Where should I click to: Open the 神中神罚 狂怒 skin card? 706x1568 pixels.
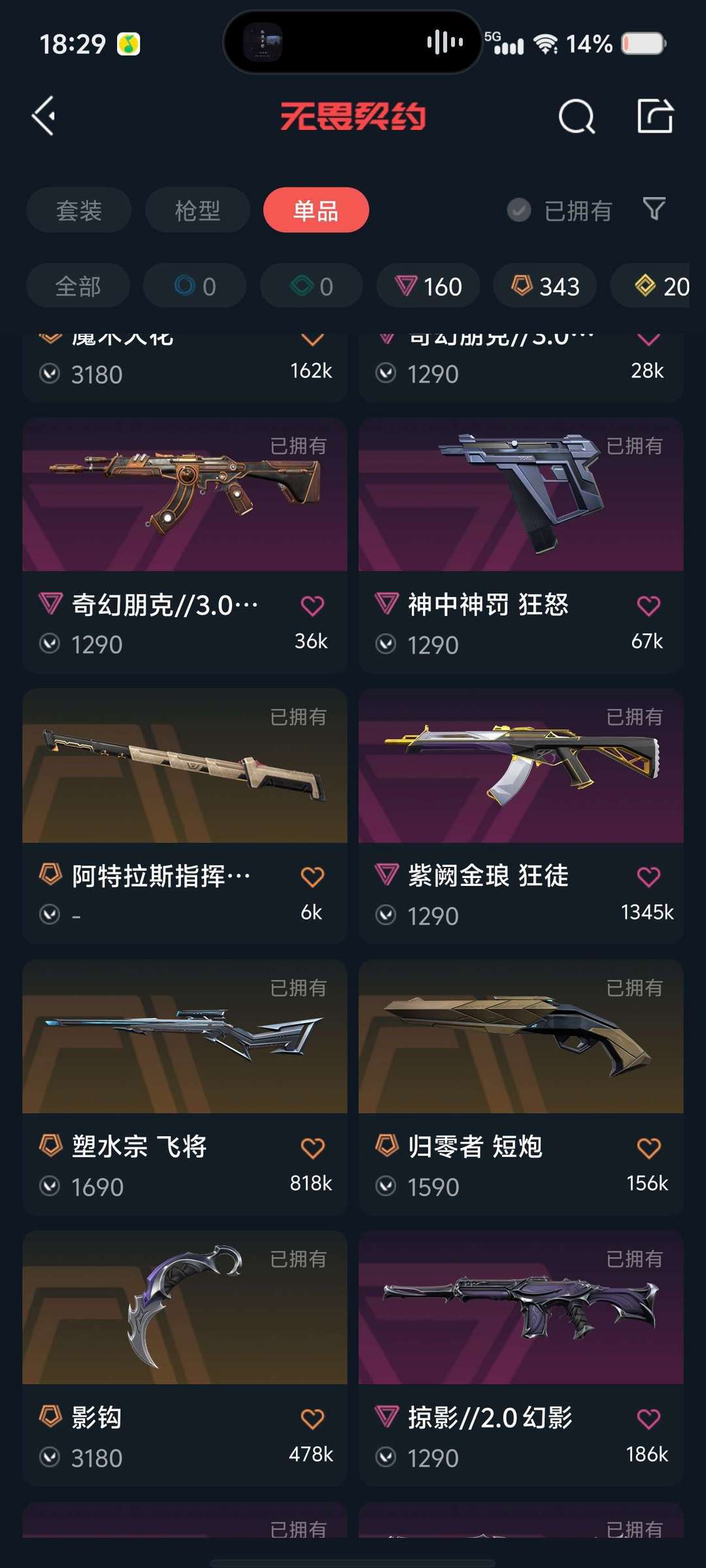pyautogui.click(x=520, y=497)
